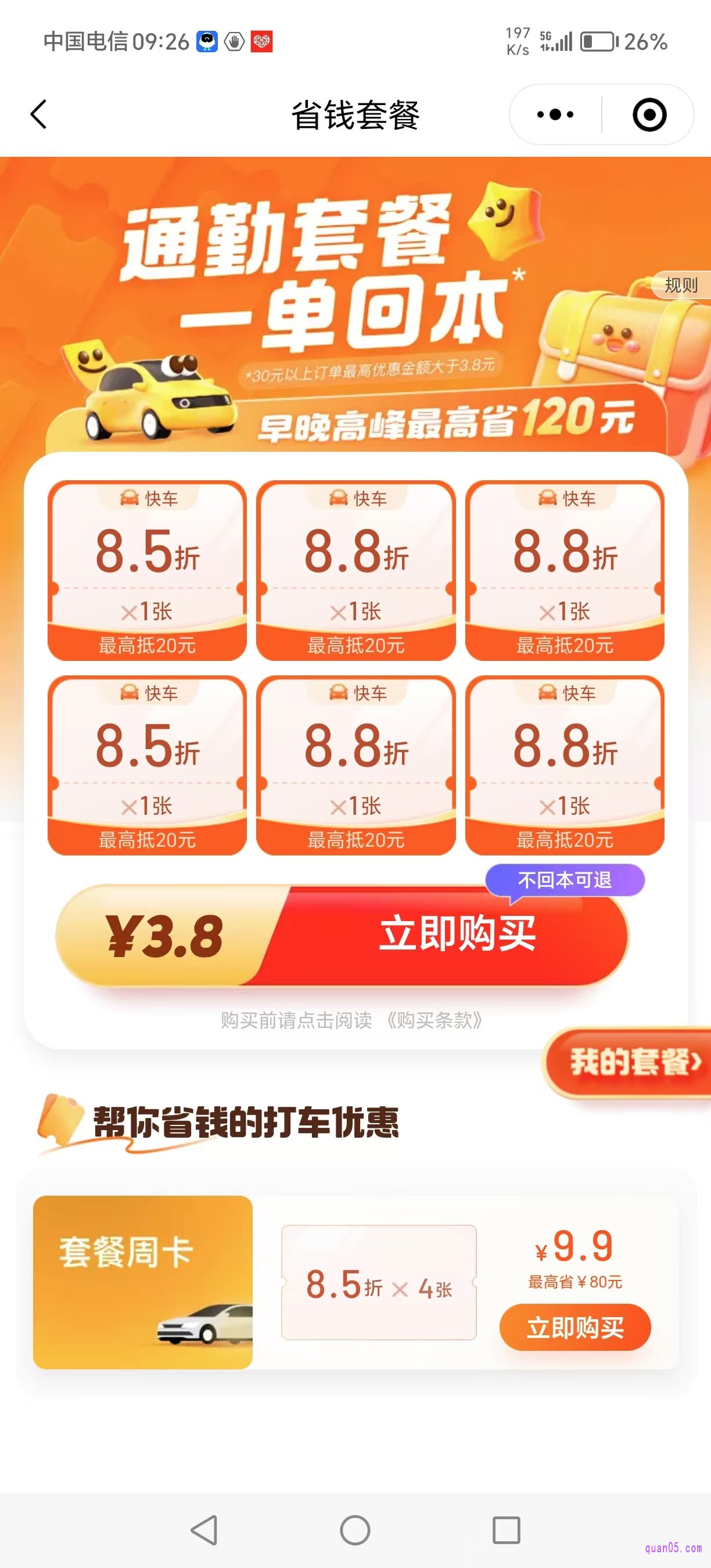This screenshot has width=711, height=1568.
Task: Open the mini program's three-dot menu
Action: (555, 114)
